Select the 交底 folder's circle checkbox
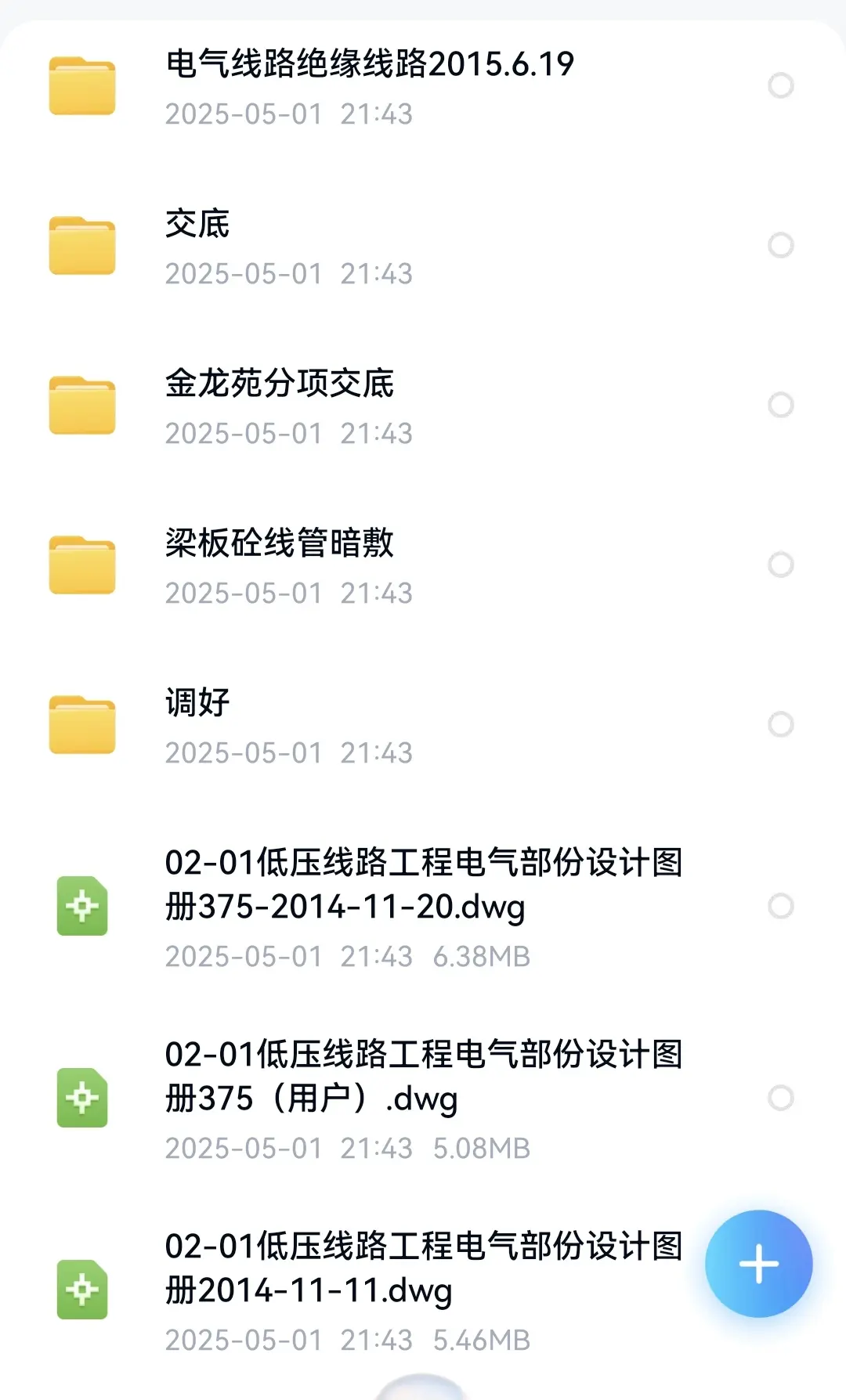Screen dimensions: 846x1400 click(x=781, y=245)
